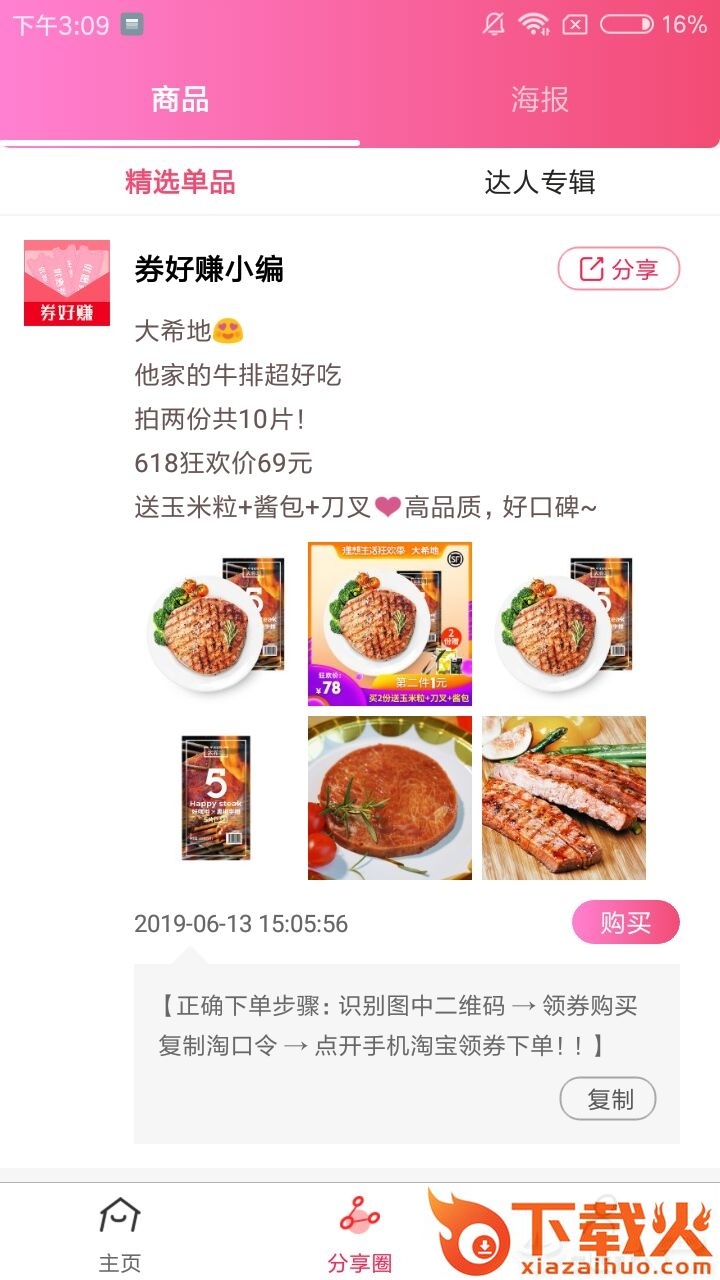720x1280 pixels.
Task: Tap the 购买 buy button
Action: pos(625,922)
